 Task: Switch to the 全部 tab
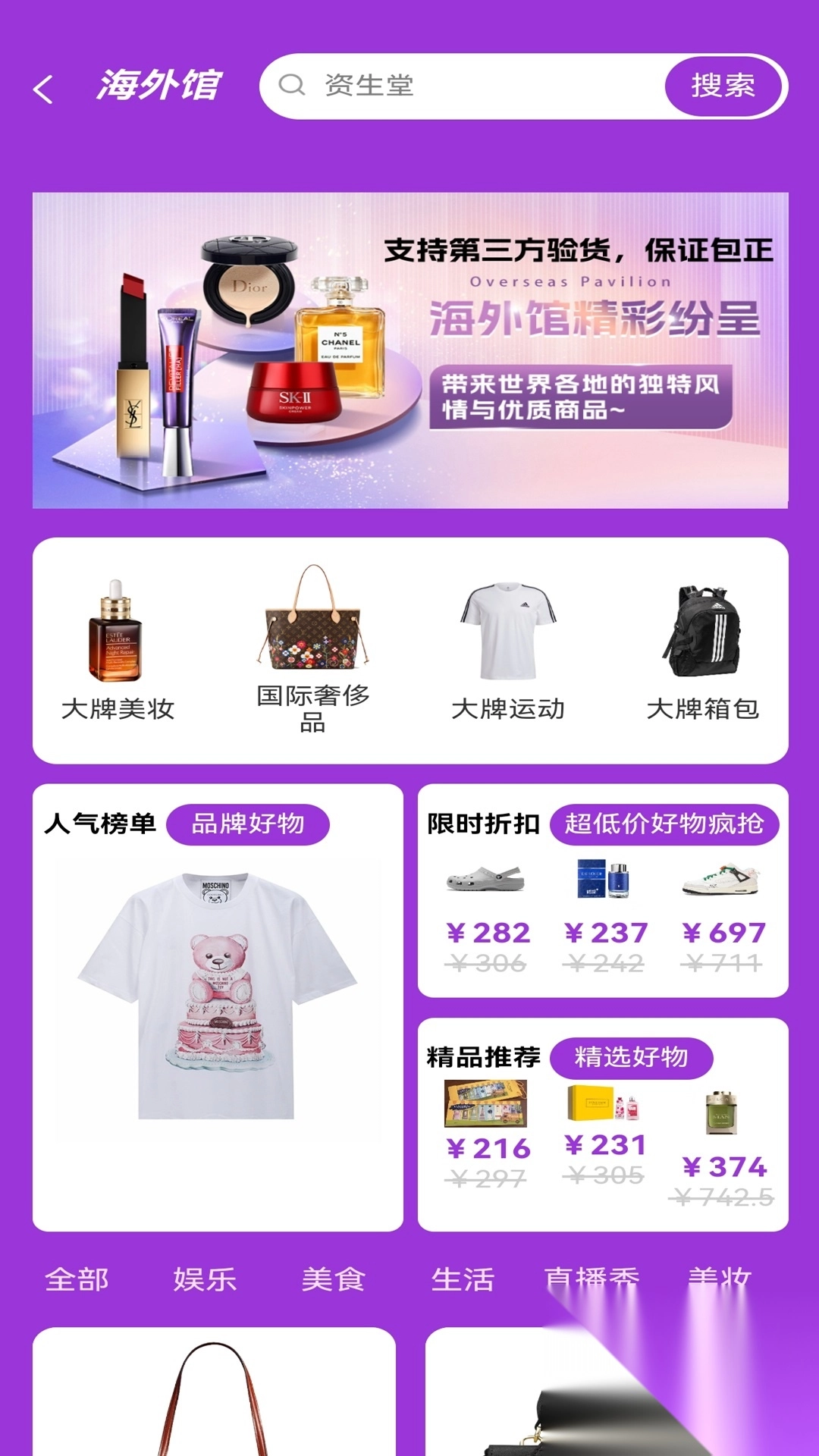(x=77, y=1280)
